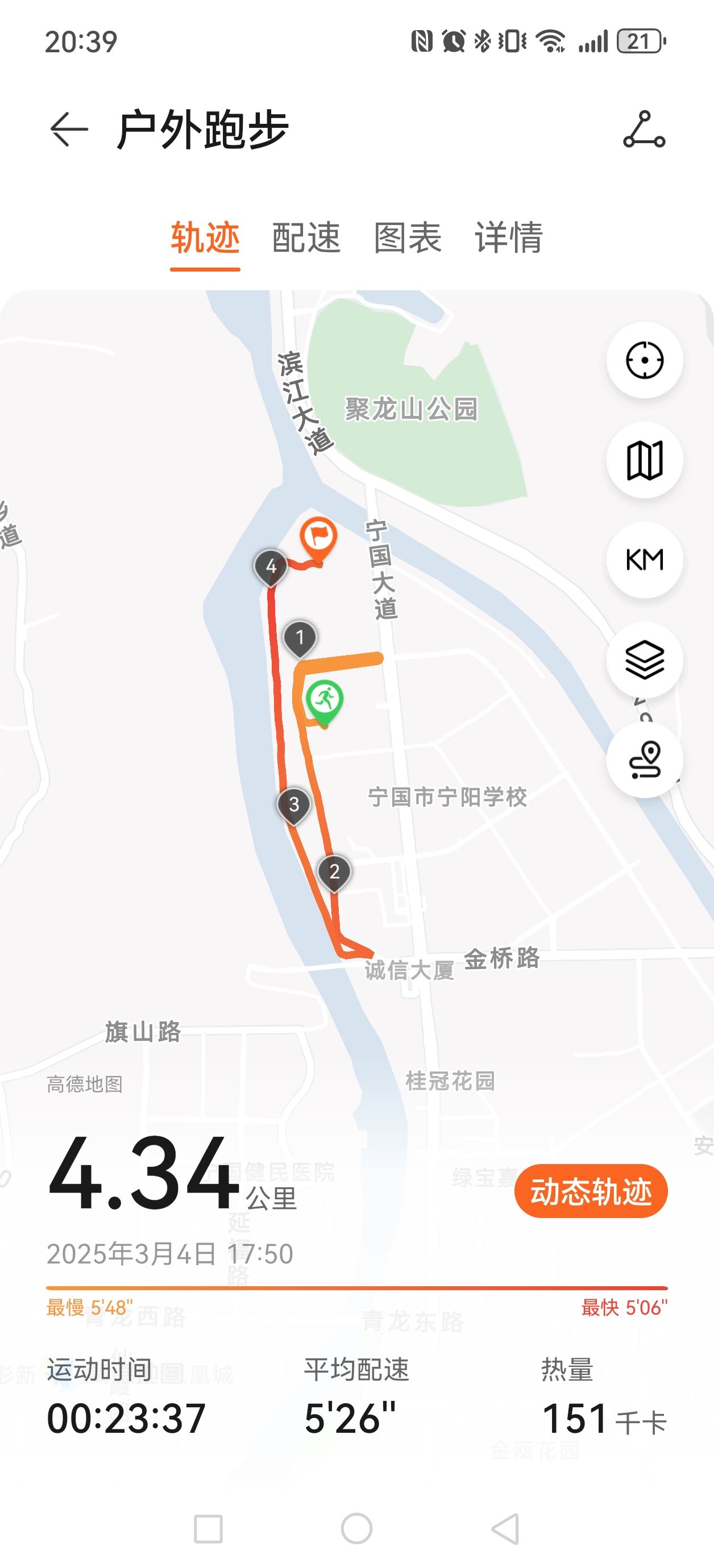The image size is (714, 1568).
Task: Play the 动态轨迹 animation
Action: point(591,1191)
